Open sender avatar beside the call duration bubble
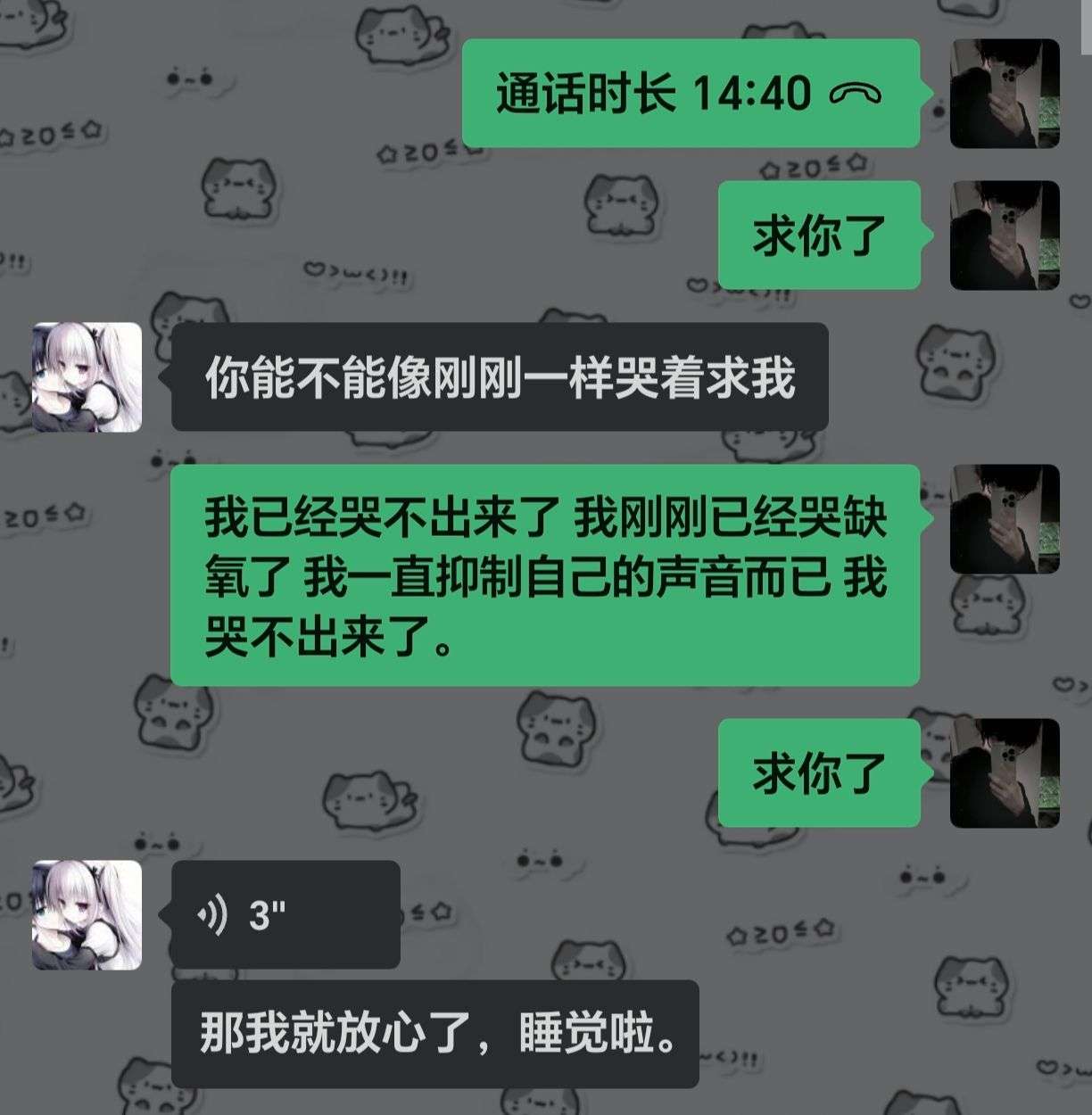 coord(1004,94)
